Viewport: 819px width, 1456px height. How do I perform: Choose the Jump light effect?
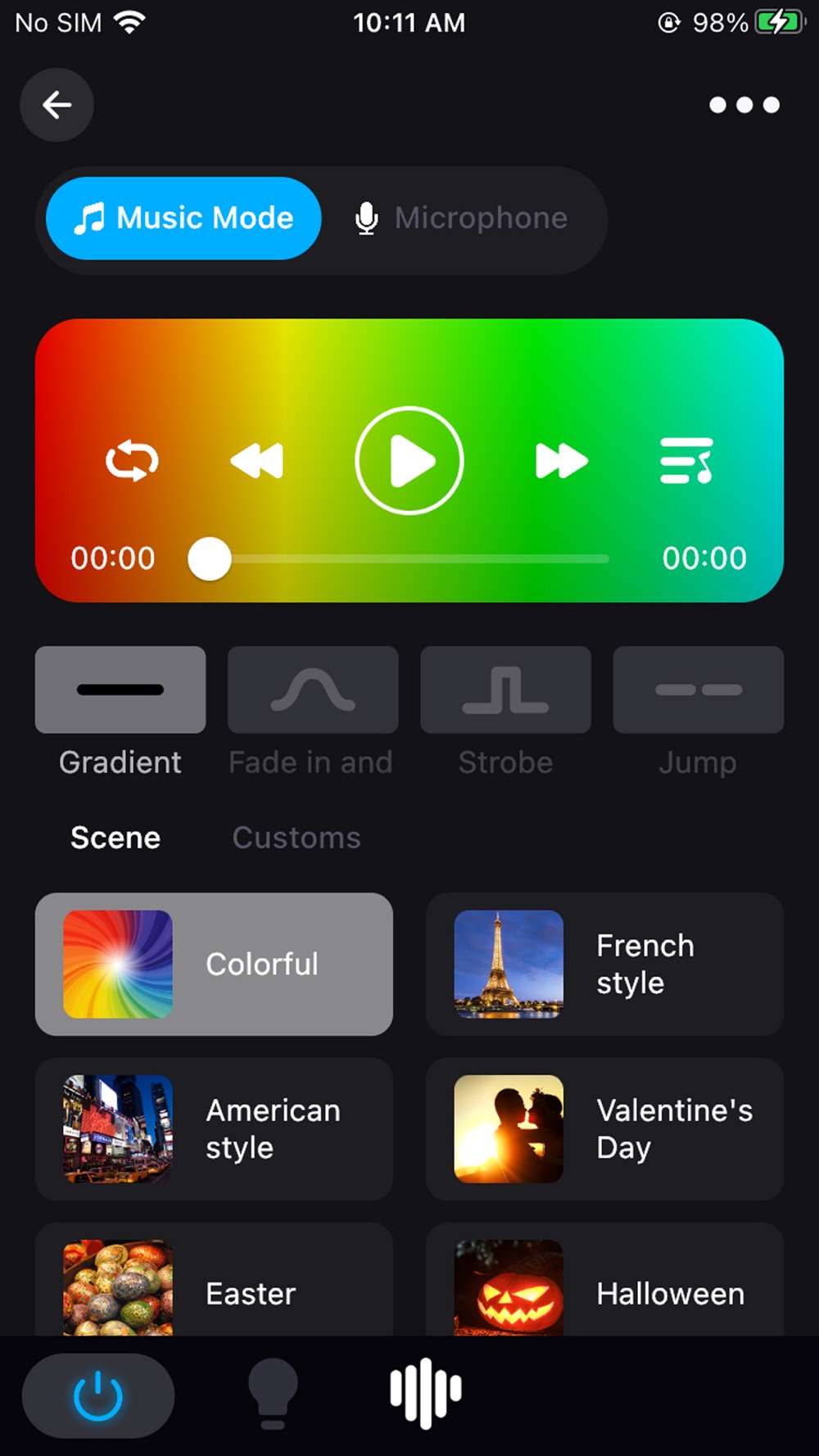click(x=698, y=690)
